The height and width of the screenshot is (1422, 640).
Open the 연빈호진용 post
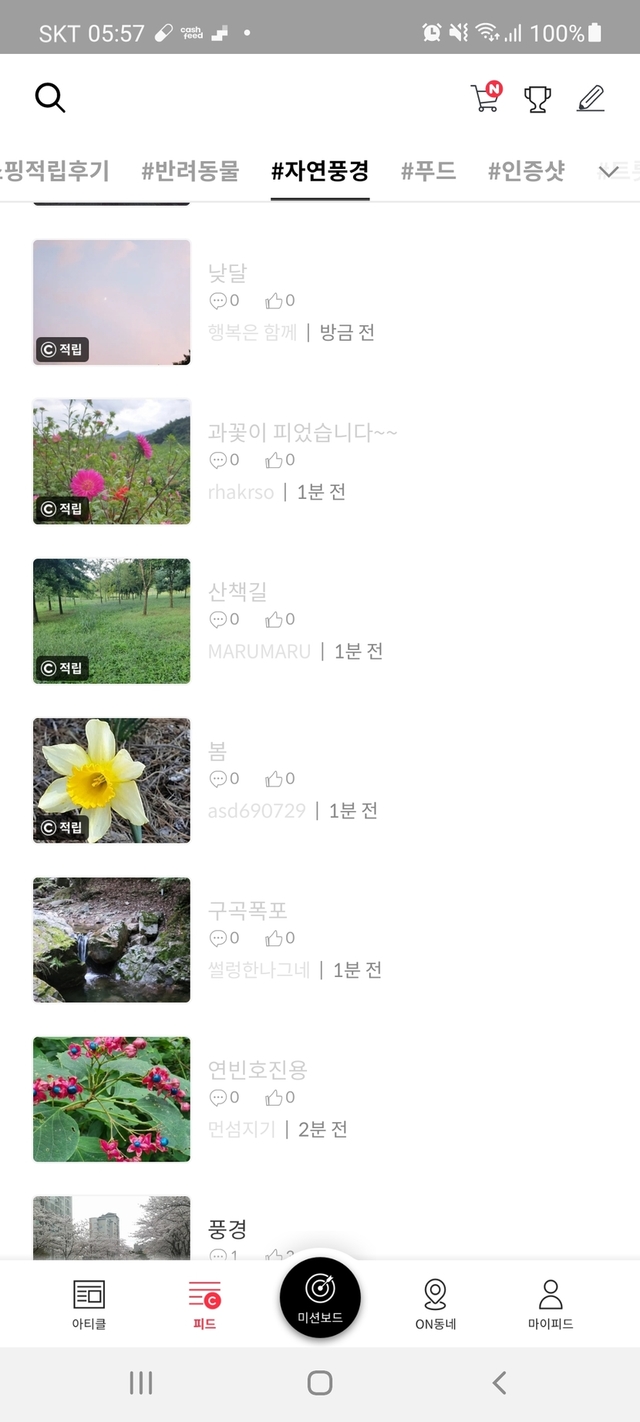coord(257,1069)
